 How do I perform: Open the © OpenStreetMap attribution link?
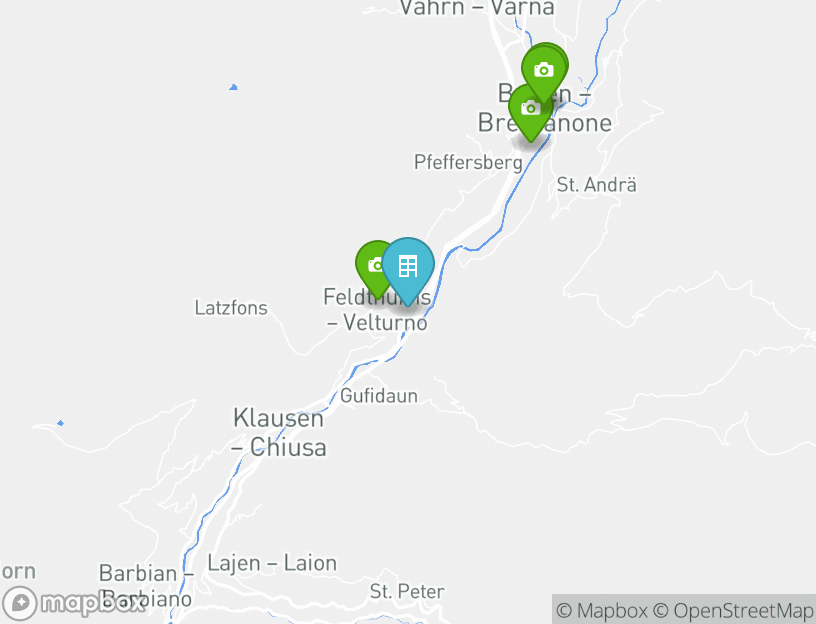(734, 610)
